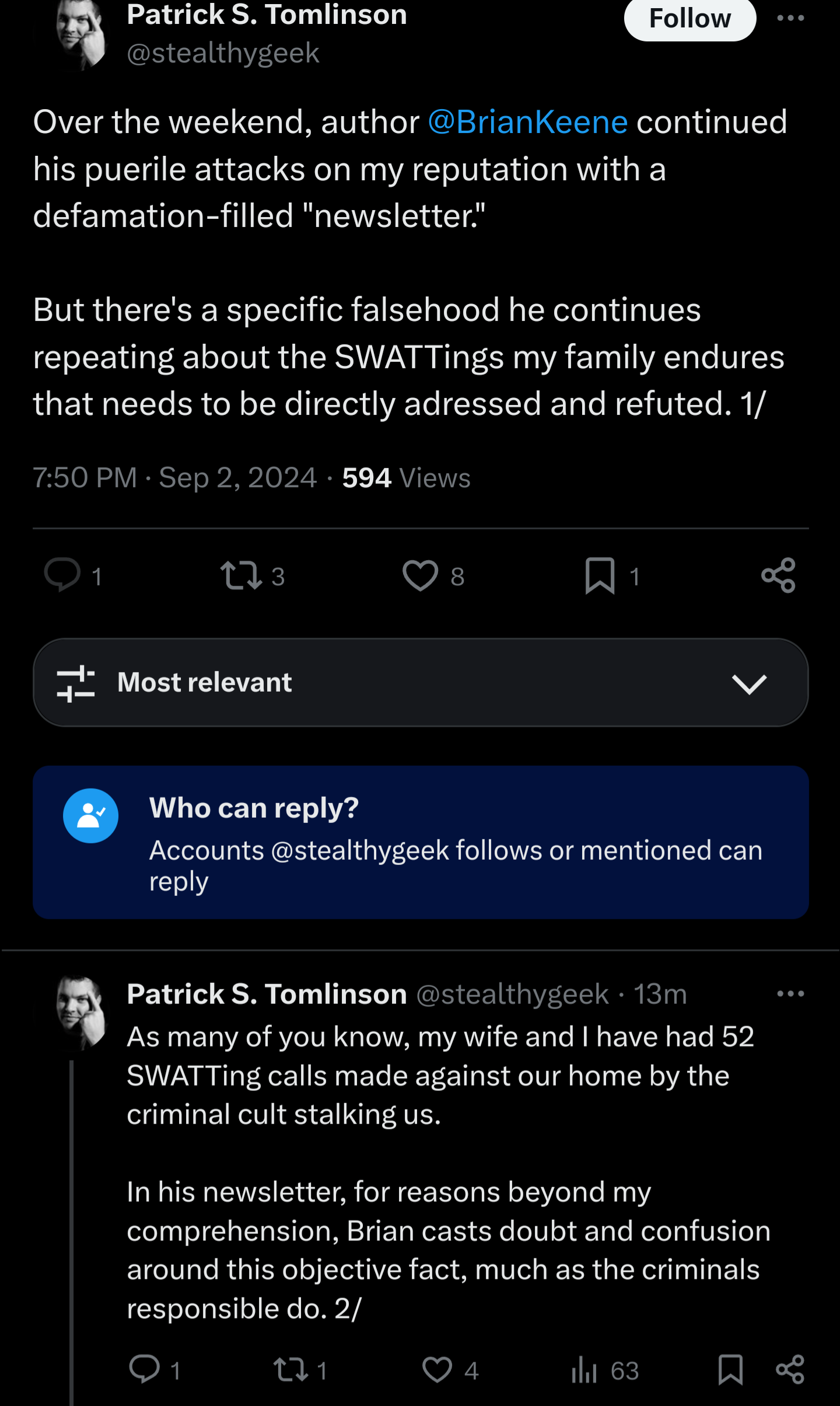Bookmark the 2/ thread reply
The height and width of the screenshot is (1406, 840).
pos(730,1369)
